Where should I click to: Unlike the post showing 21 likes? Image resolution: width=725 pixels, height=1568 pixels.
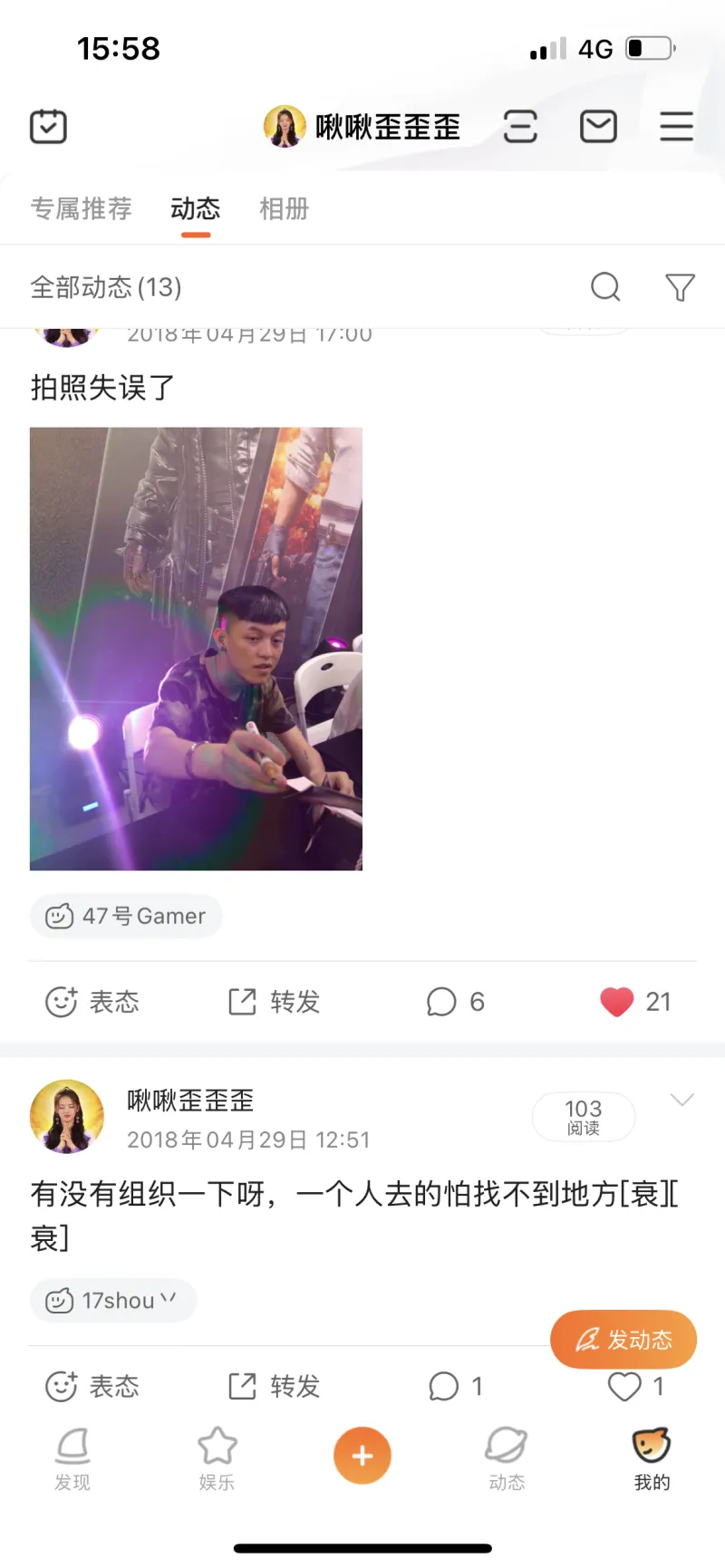616,1002
